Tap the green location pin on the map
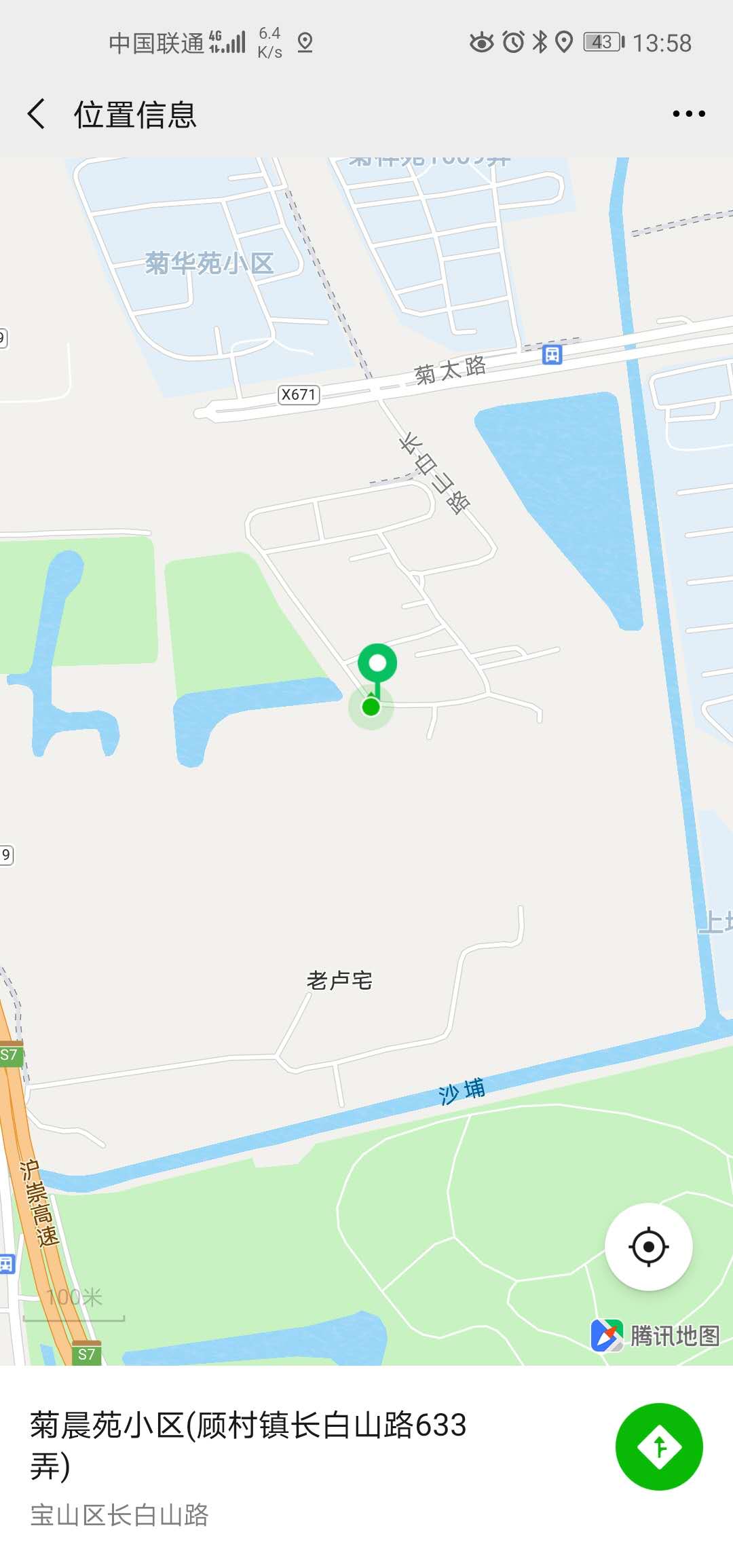733x1568 pixels. (377, 664)
